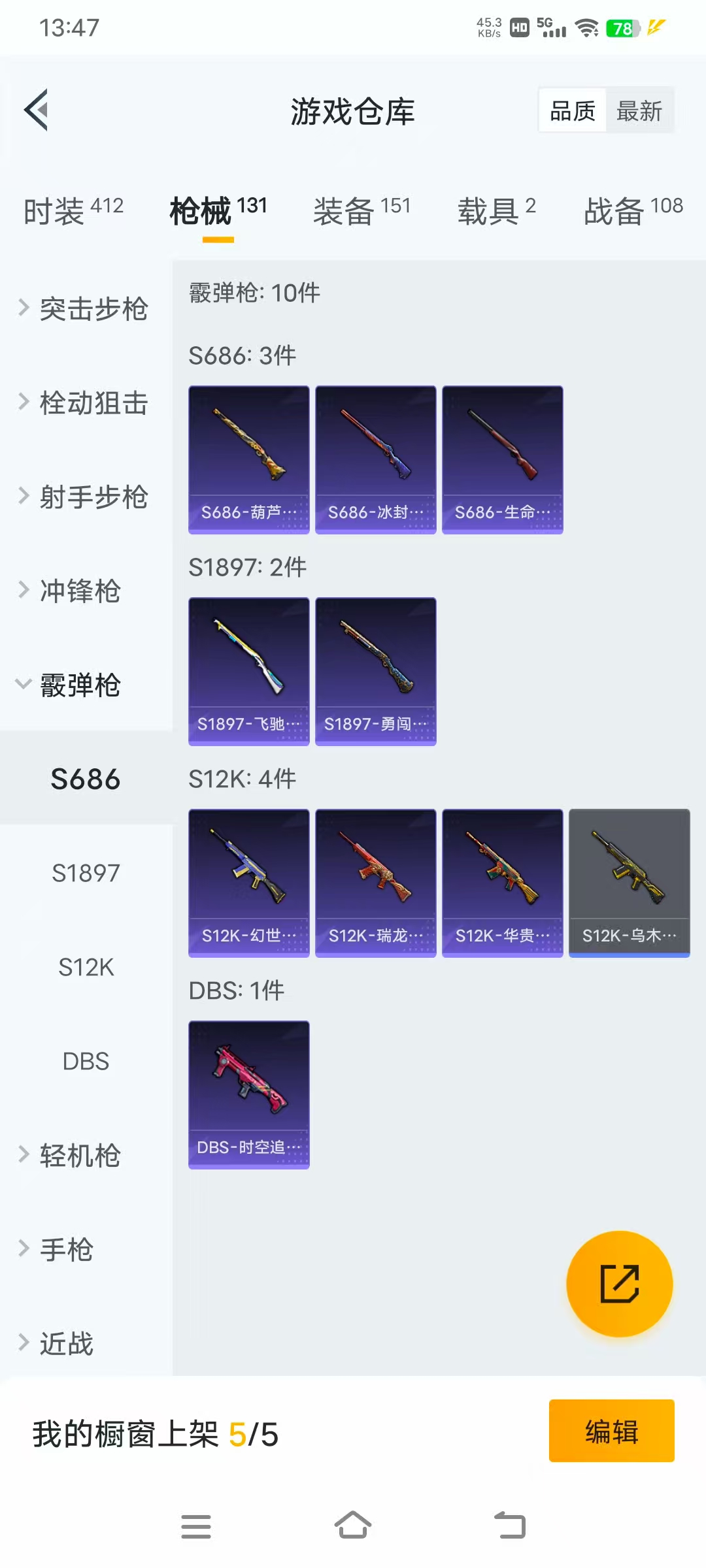
Task: Switch sorting to 最新
Action: coord(639,110)
